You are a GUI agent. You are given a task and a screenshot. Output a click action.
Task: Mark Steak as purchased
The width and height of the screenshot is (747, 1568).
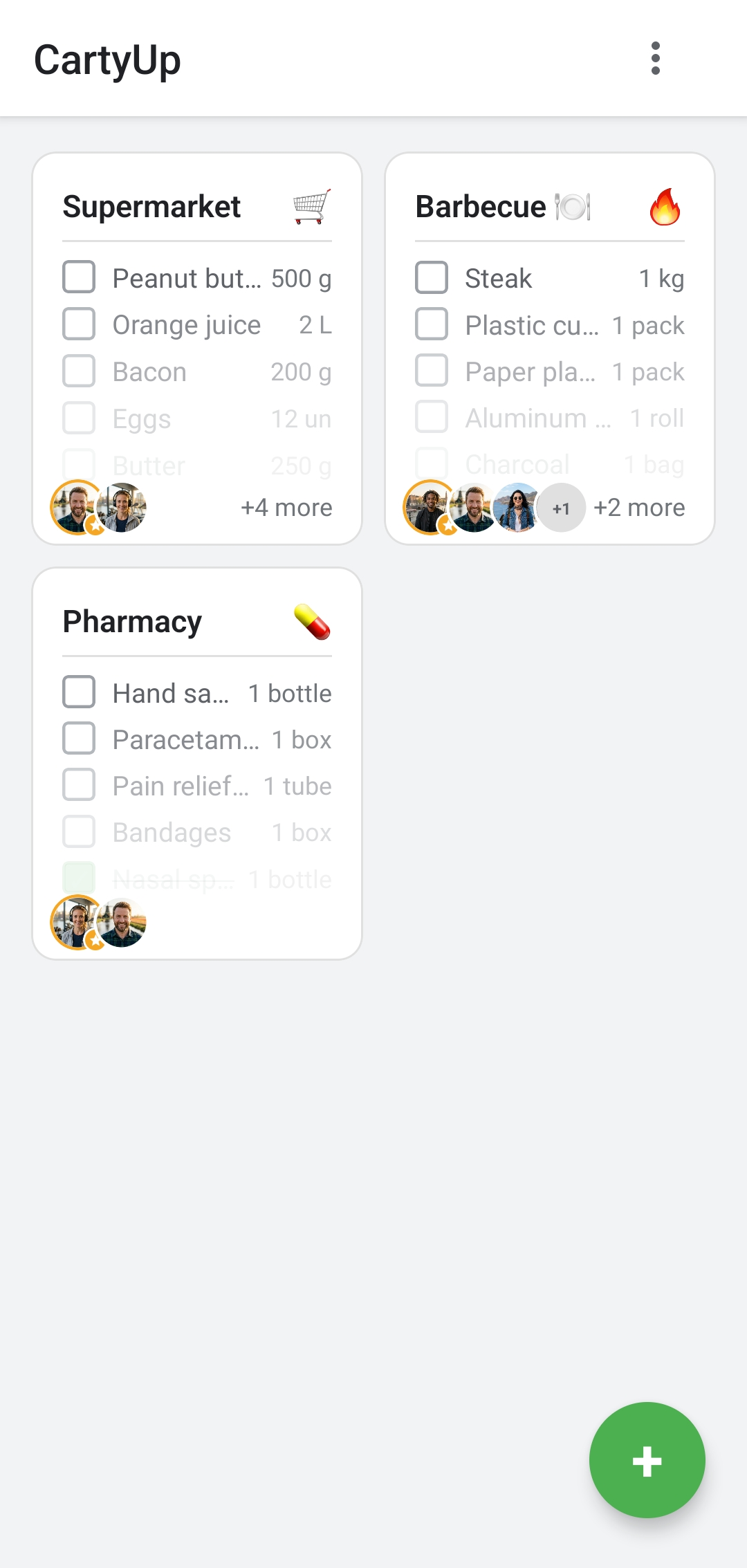431,277
